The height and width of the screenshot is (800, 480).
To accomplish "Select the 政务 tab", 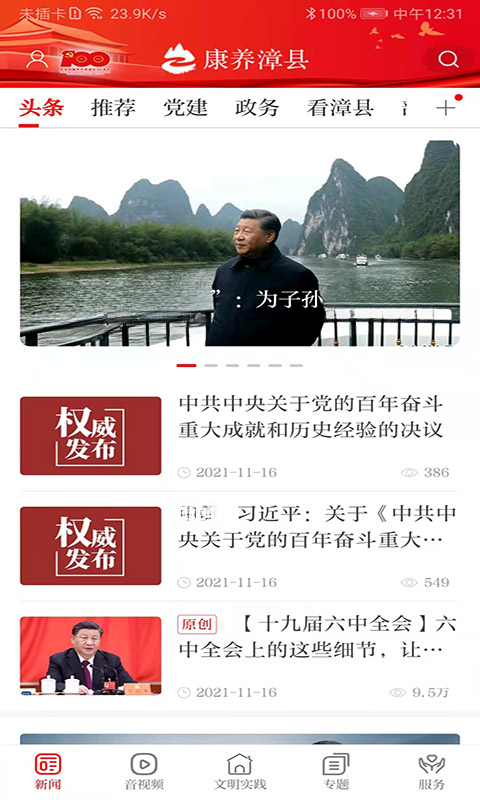I will click(x=257, y=108).
